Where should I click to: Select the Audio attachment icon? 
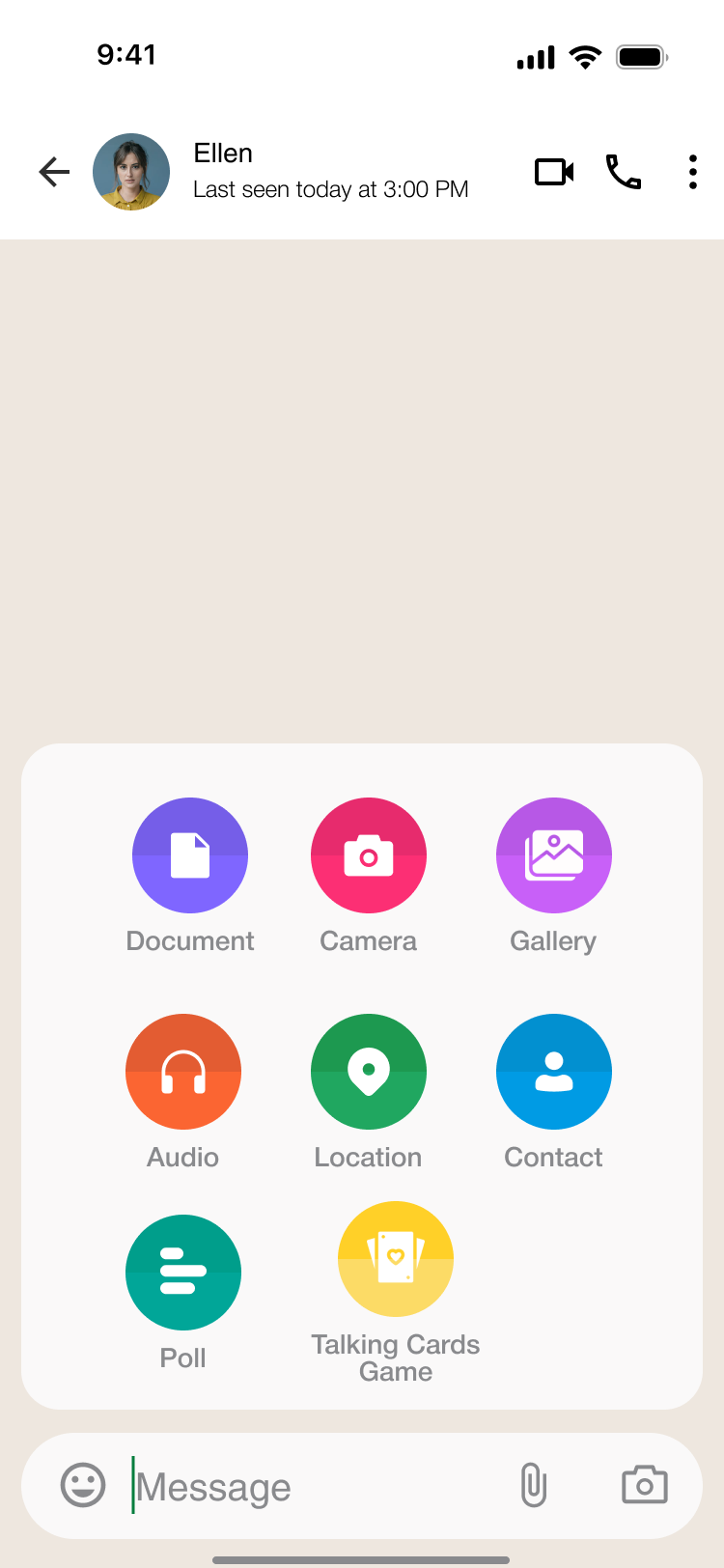(182, 1072)
